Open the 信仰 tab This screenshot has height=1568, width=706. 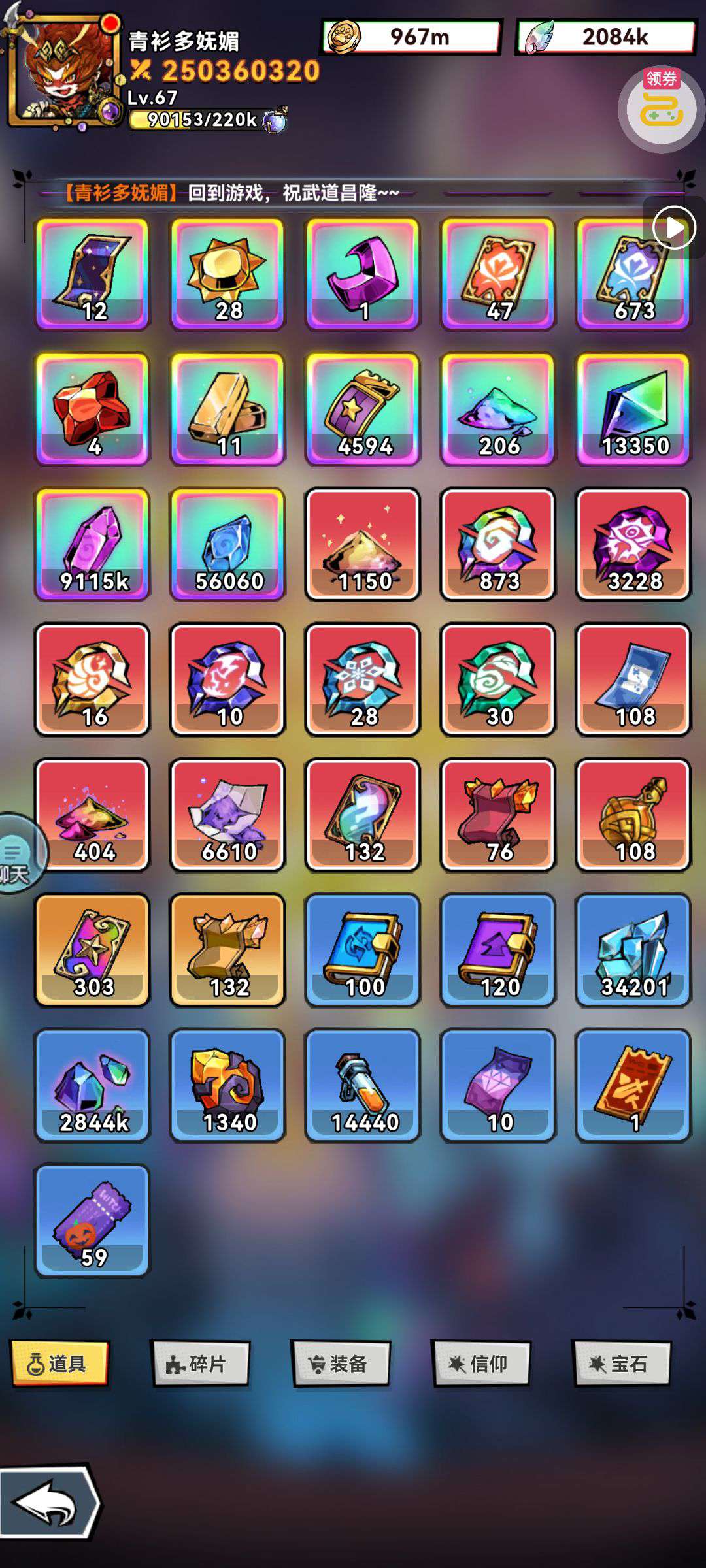(x=482, y=1364)
